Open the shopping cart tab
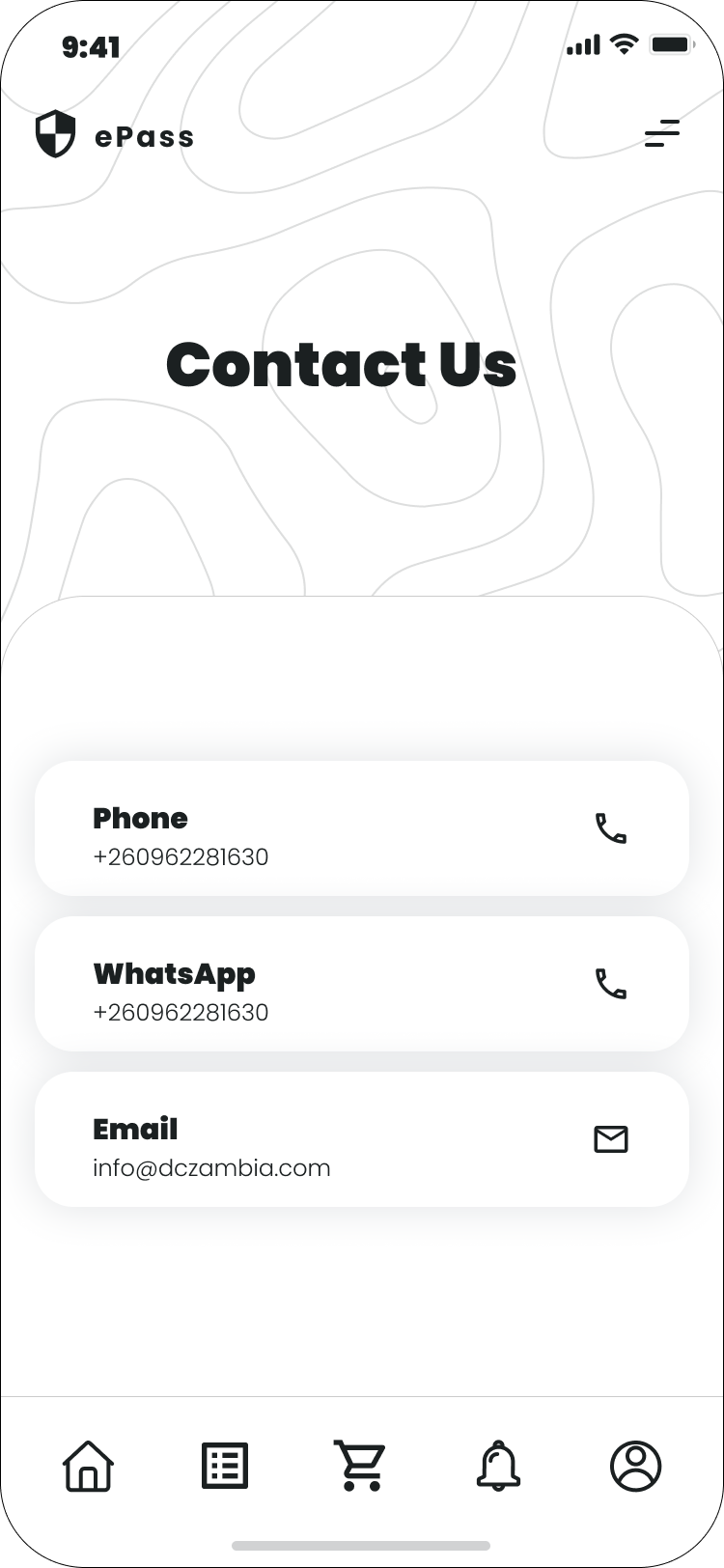Viewport: 724px width, 1568px height. (360, 1466)
